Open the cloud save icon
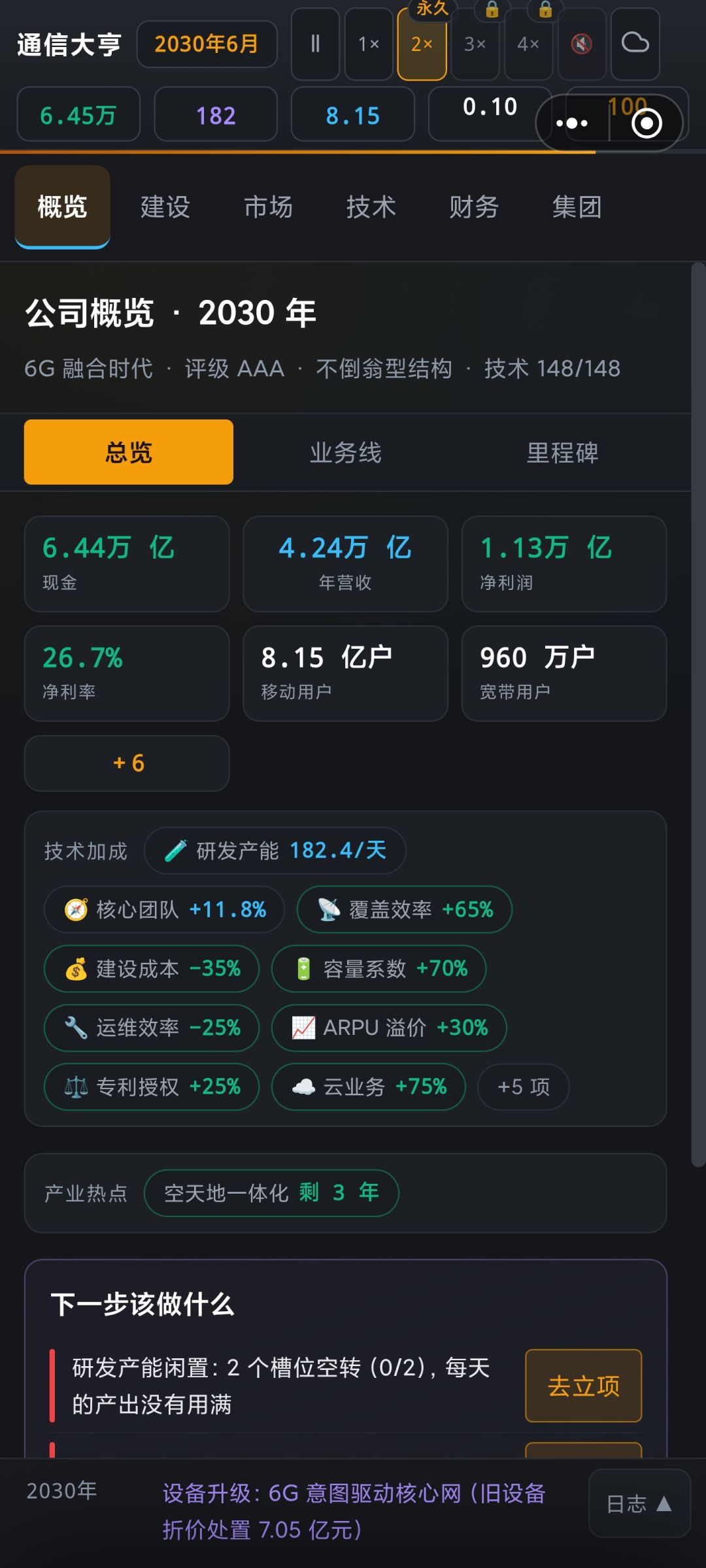Viewport: 706px width, 1568px height. [635, 44]
